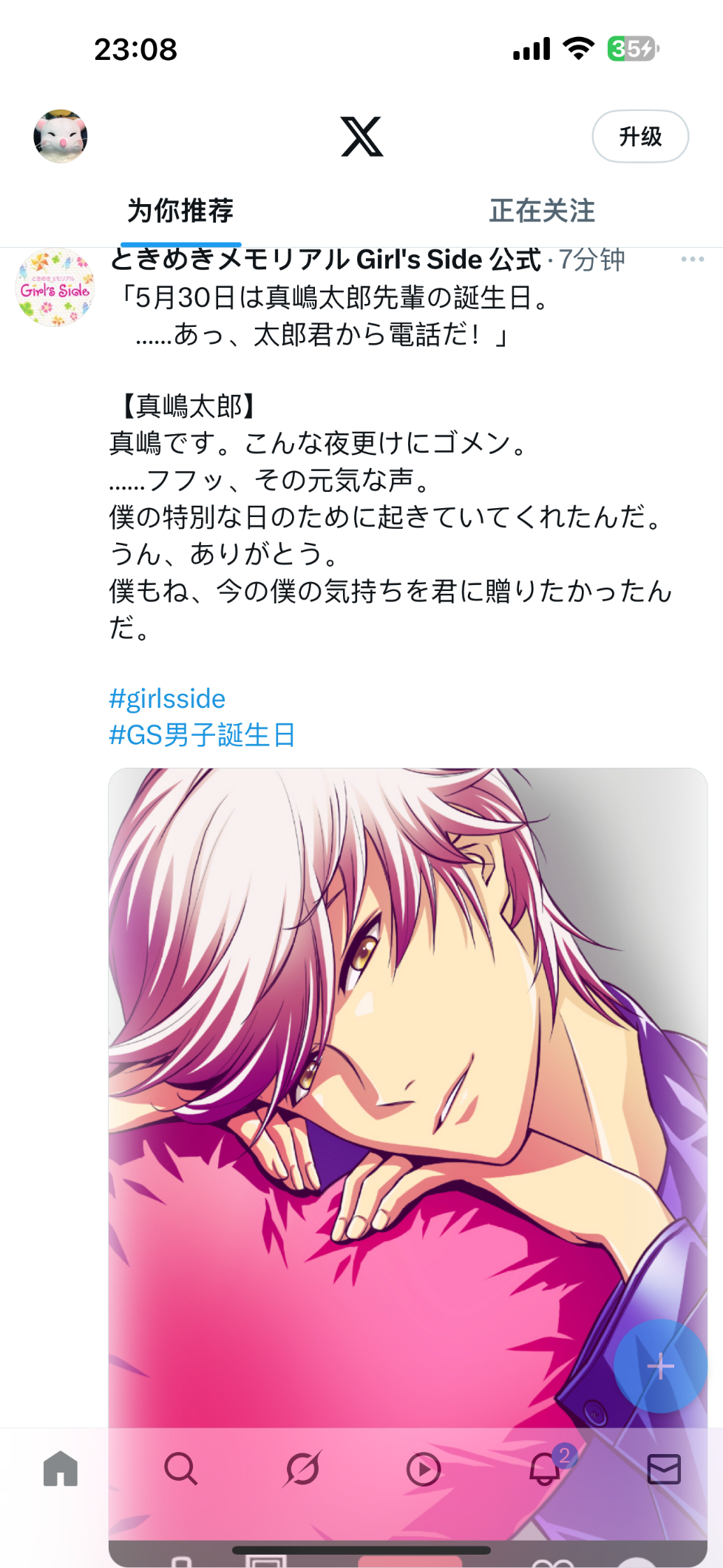Open the direct messages envelope
723x1568 pixels.
(x=663, y=1469)
